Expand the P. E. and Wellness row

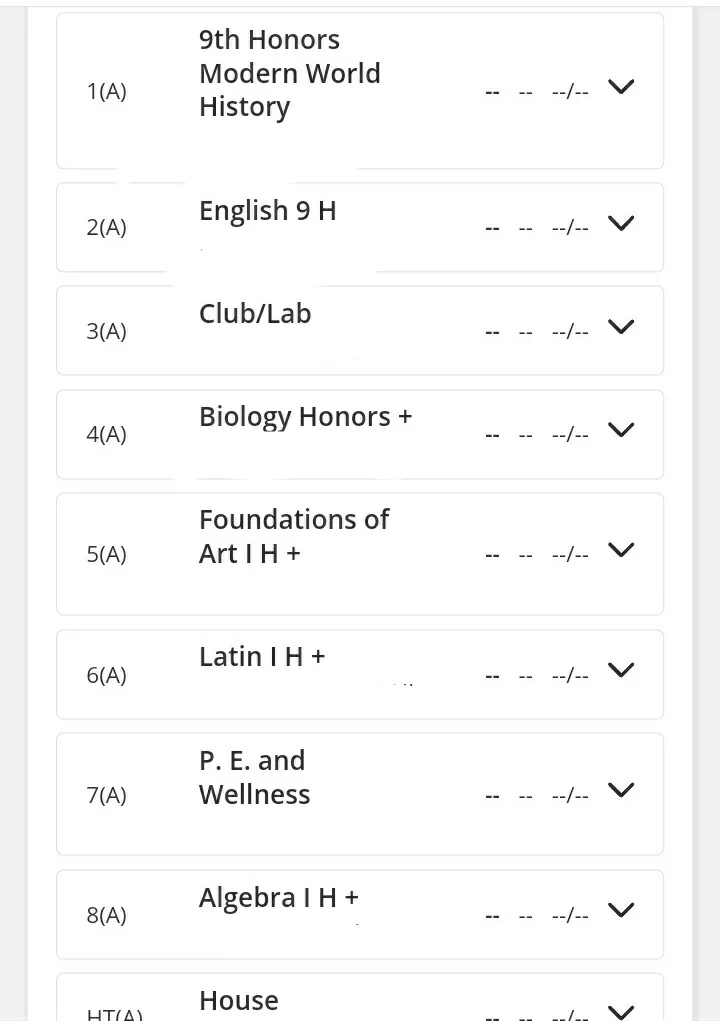click(621, 790)
